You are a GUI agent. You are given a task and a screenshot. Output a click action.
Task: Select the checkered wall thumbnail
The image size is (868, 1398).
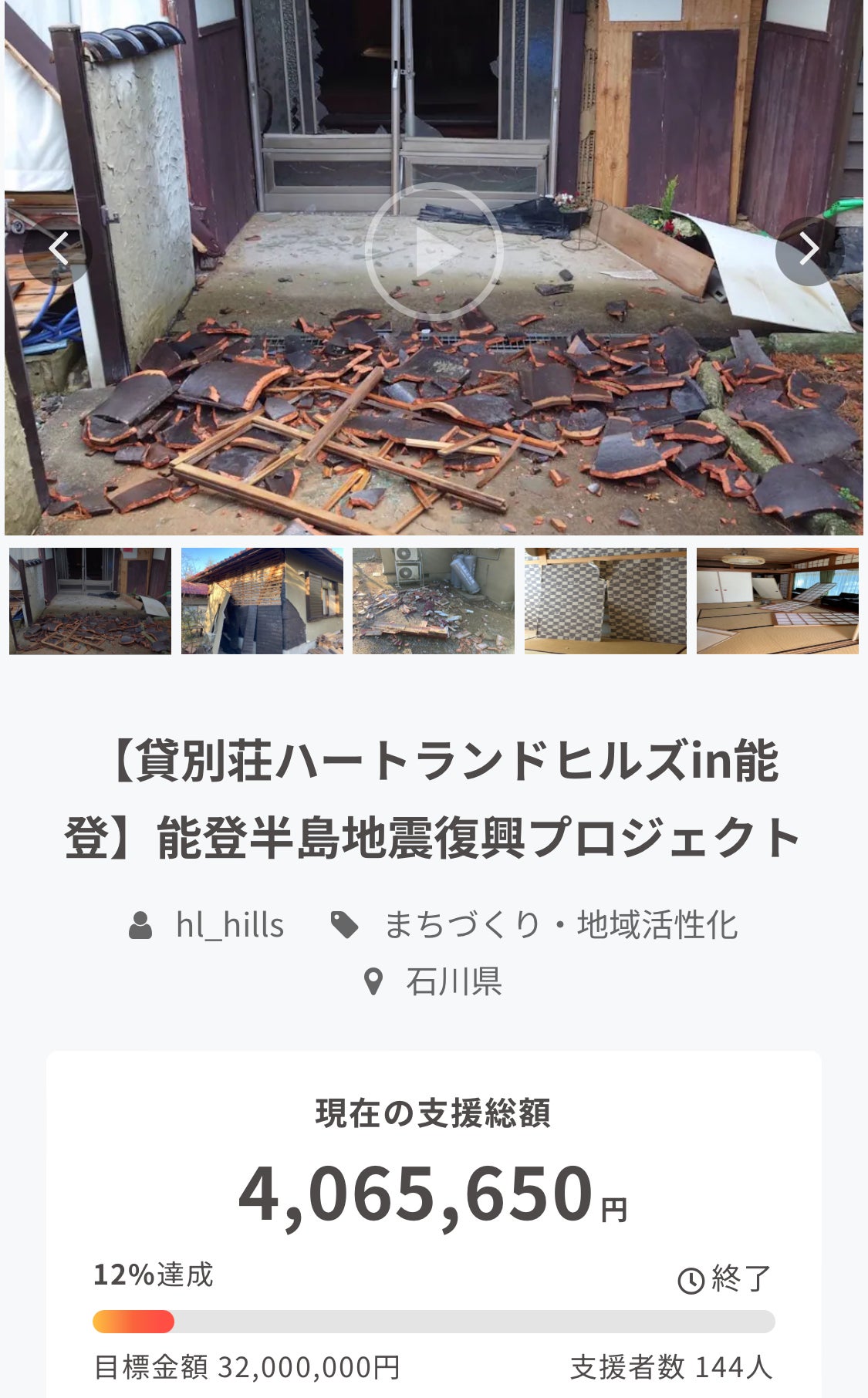click(x=606, y=601)
